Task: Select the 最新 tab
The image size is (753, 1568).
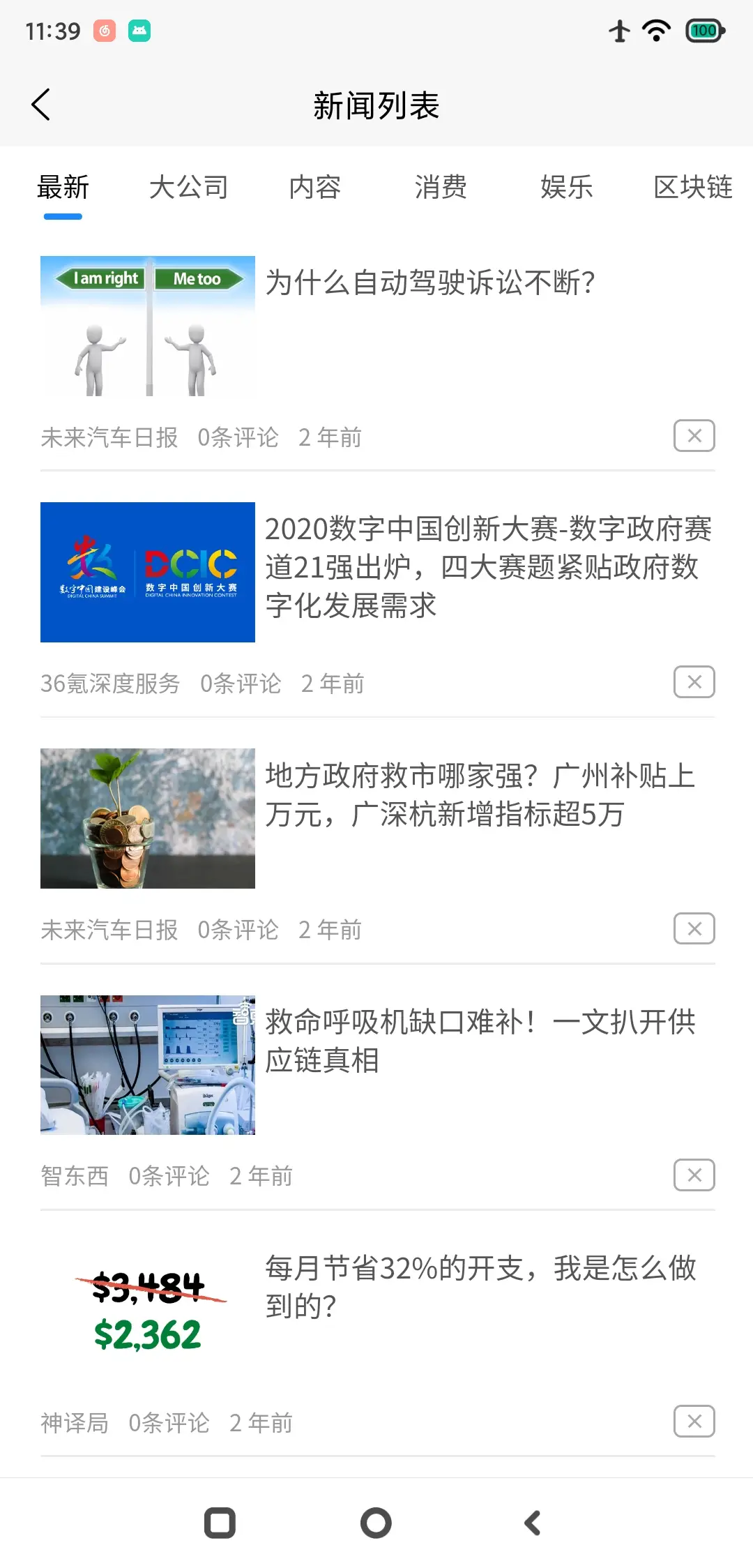Action: 63,187
